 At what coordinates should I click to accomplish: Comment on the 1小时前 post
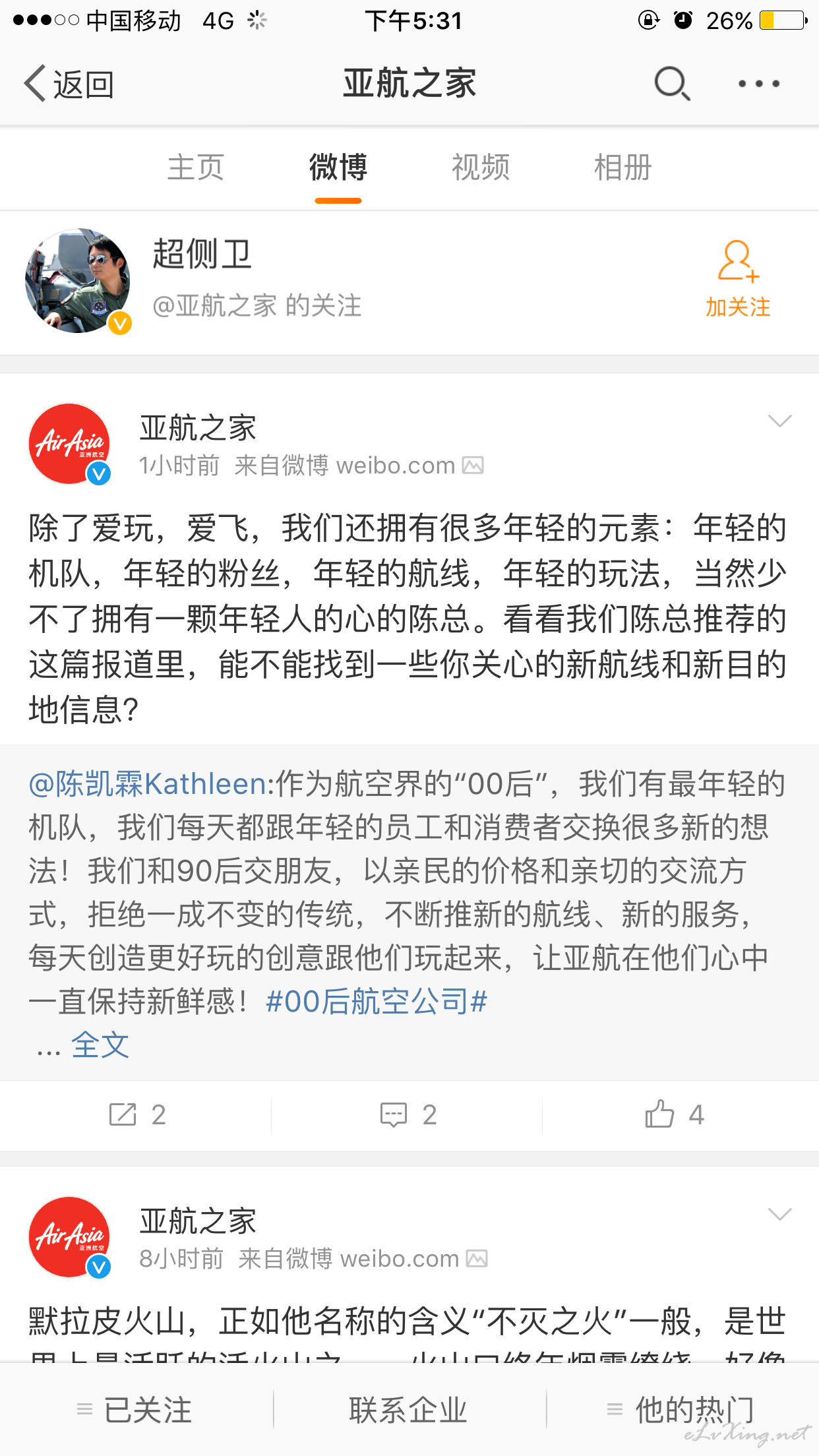[x=408, y=1114]
